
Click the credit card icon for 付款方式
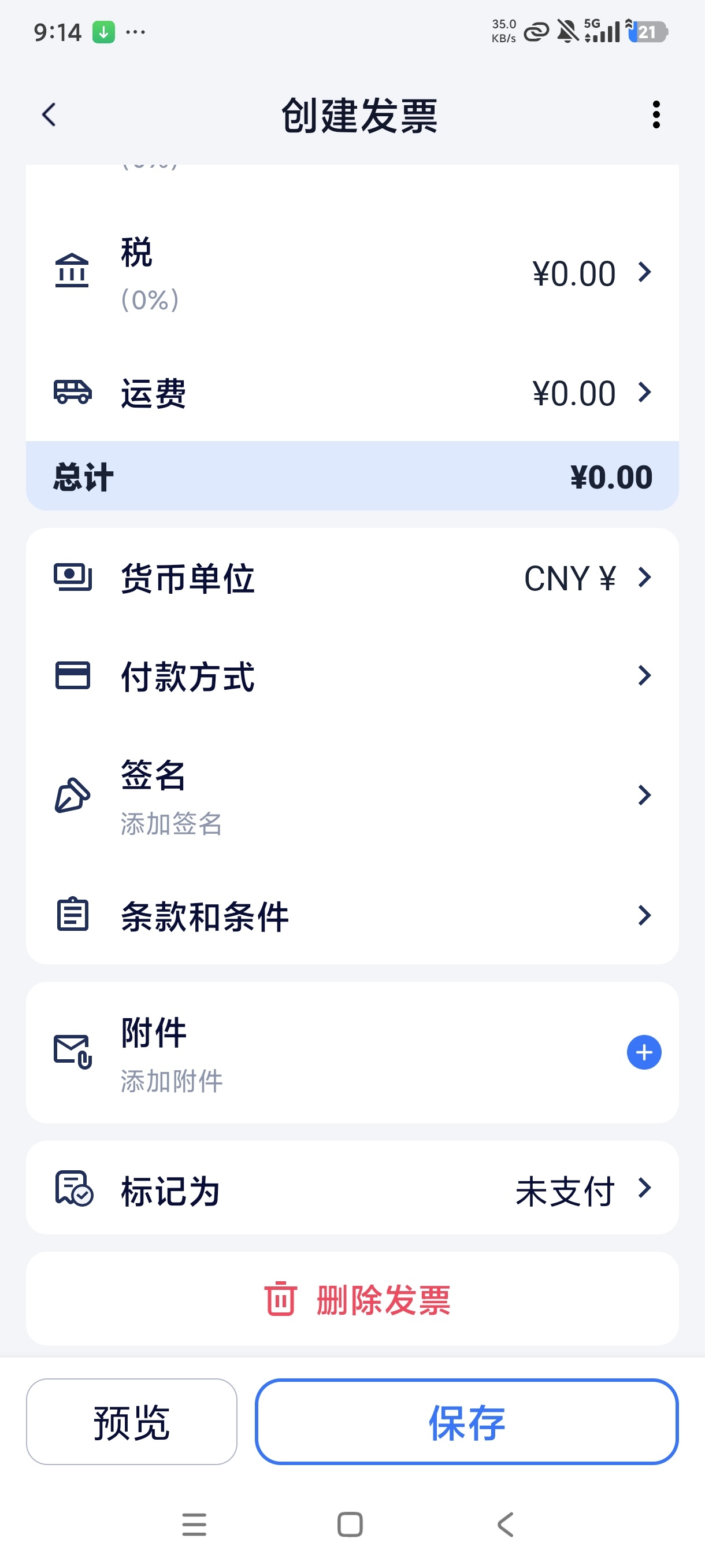click(72, 676)
